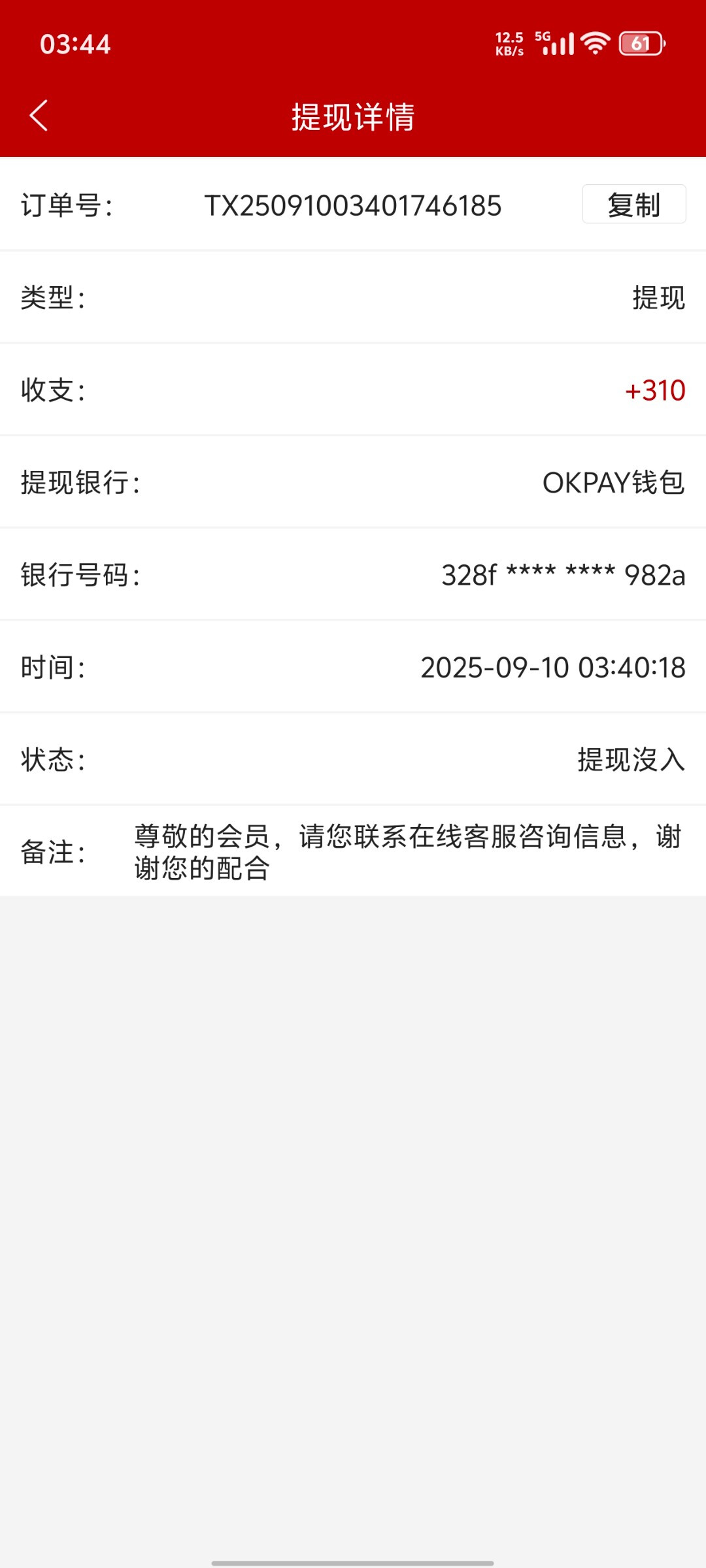Copy the order number with 复制 button
This screenshot has width=706, height=1568.
[x=633, y=204]
